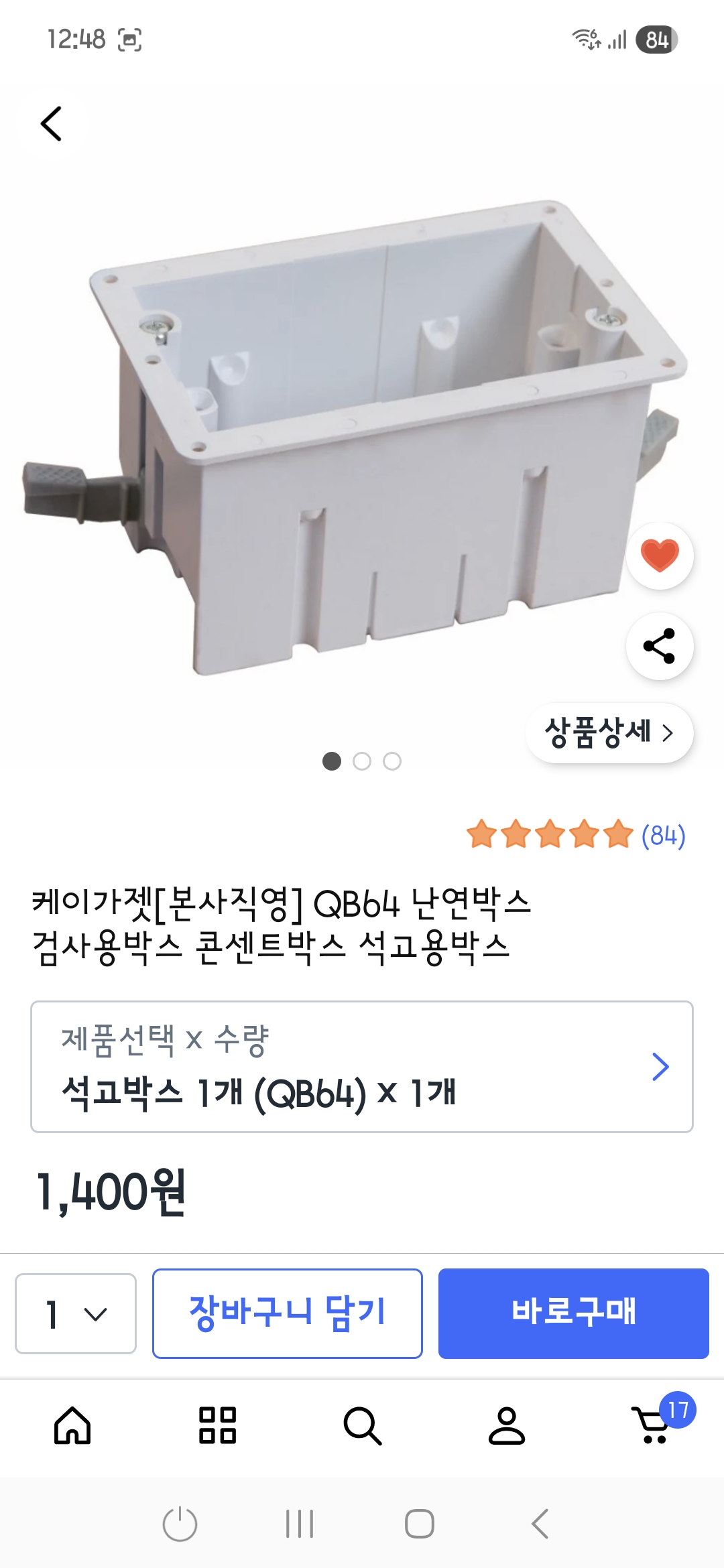Tap the system back button
724x1568 pixels.
point(540,1524)
